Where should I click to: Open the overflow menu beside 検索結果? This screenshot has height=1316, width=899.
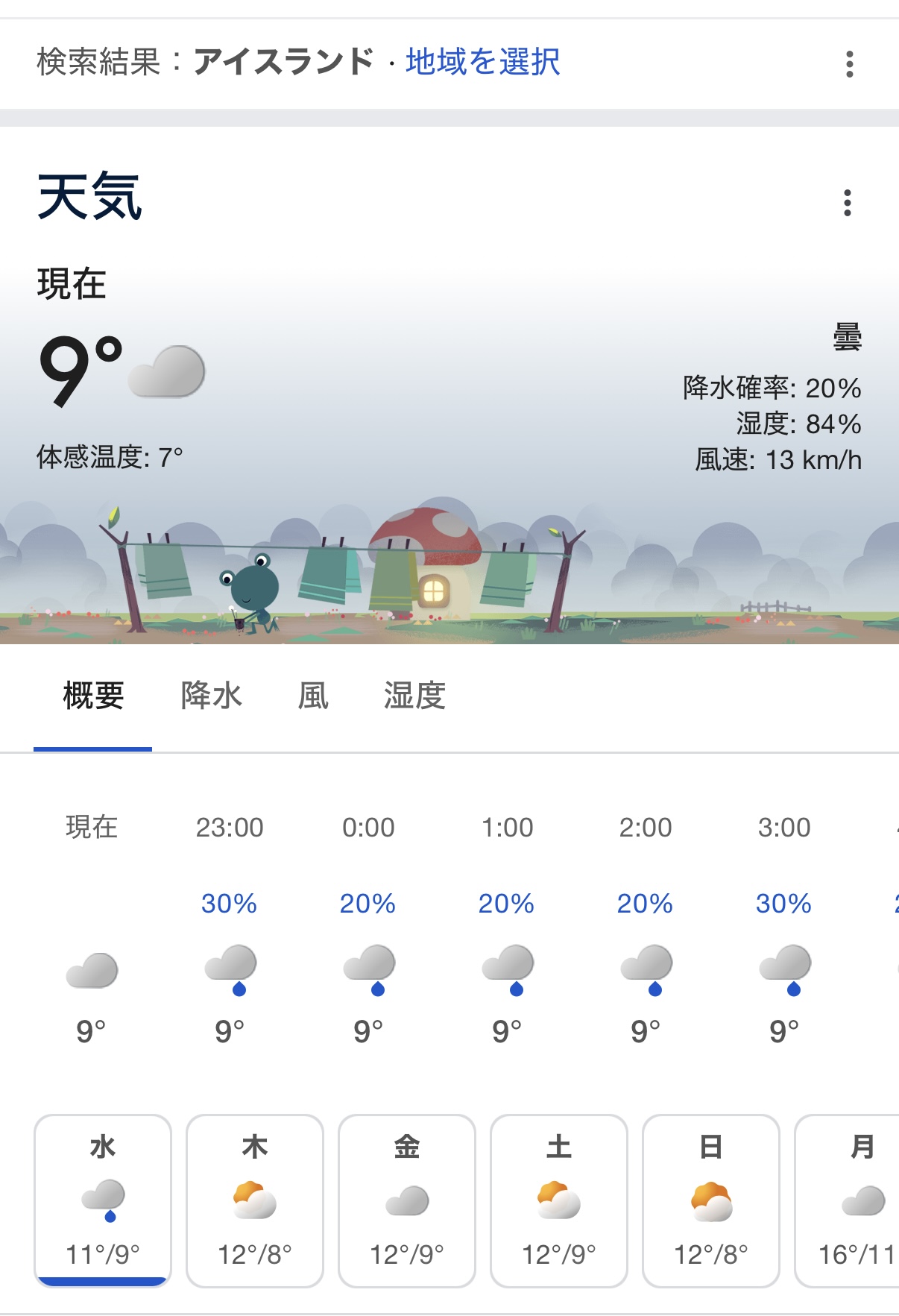pos(849,64)
